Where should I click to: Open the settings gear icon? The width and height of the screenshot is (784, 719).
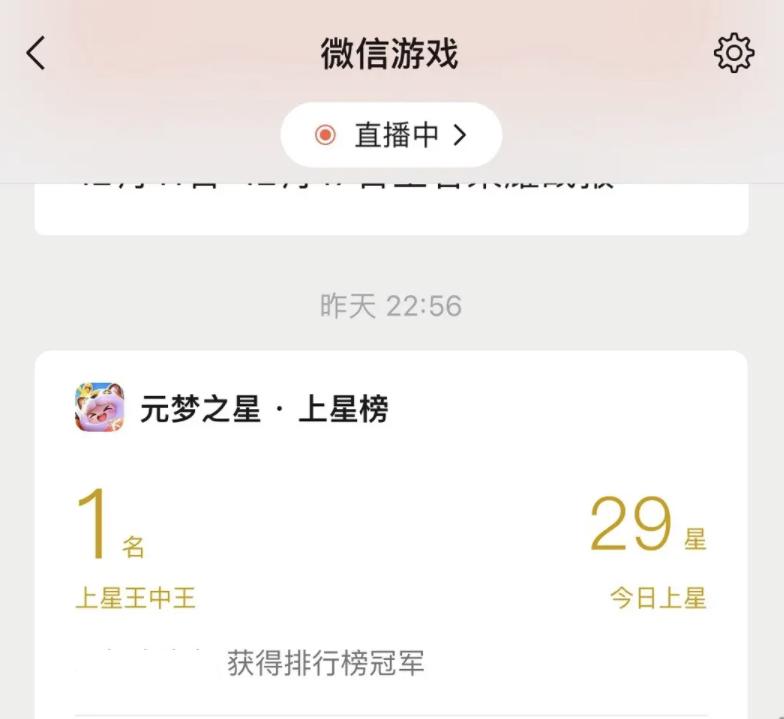733,53
